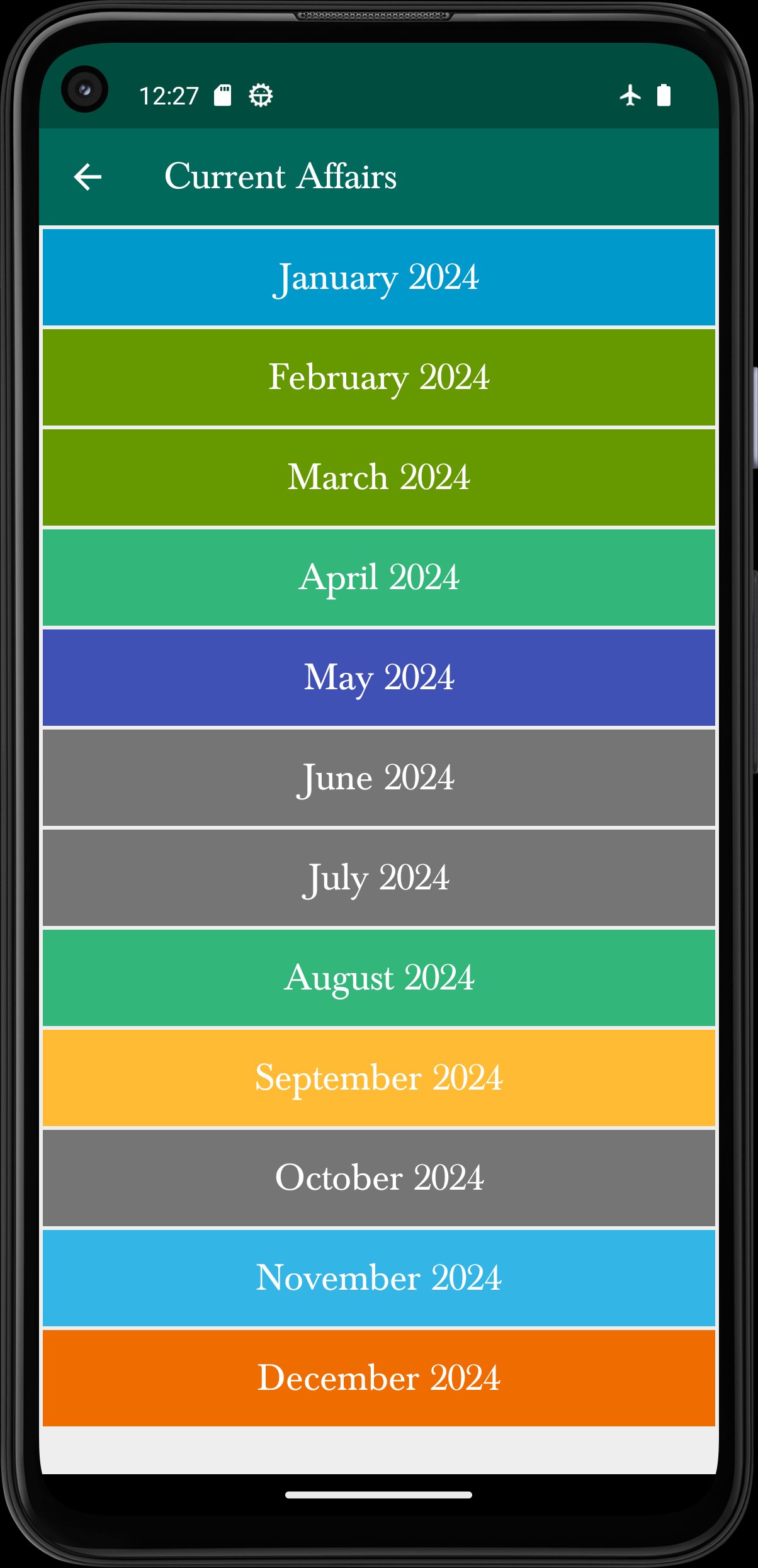Choose December 2024 current affairs

coord(379,1379)
